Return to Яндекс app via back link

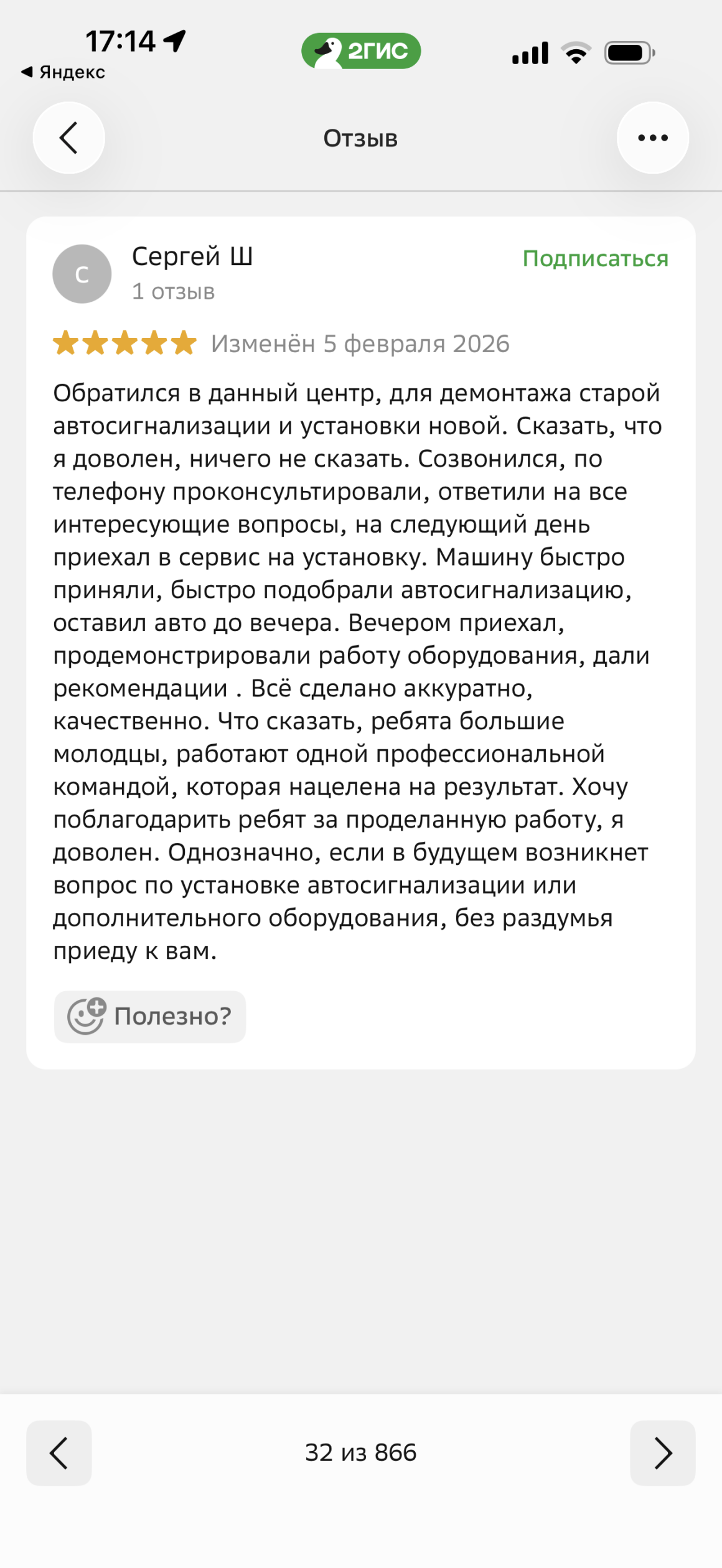click(x=63, y=72)
